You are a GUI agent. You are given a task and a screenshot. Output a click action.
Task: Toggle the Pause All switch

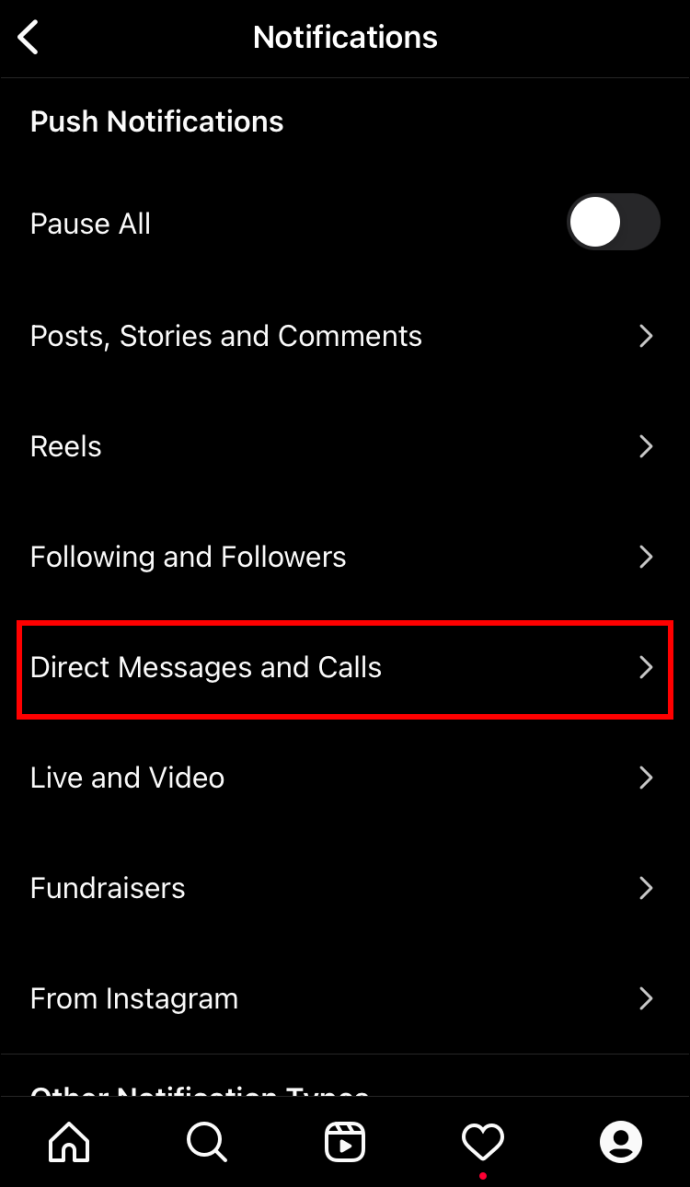tap(614, 223)
